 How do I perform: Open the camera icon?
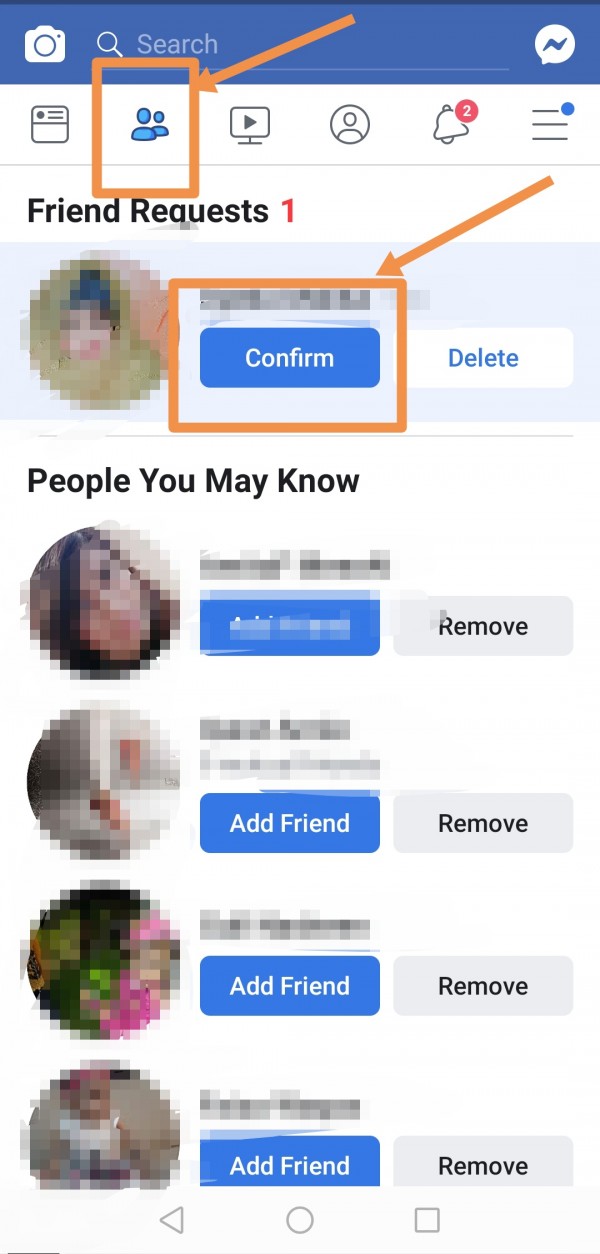[x=45, y=45]
